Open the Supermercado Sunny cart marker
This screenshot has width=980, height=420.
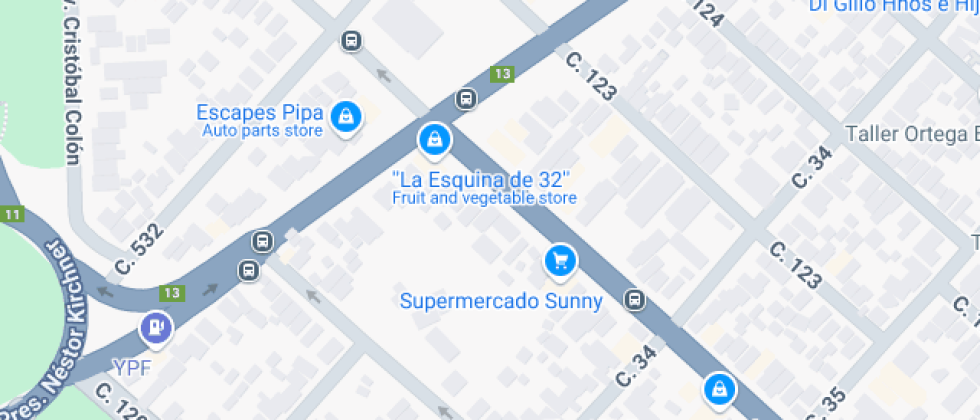(x=560, y=262)
